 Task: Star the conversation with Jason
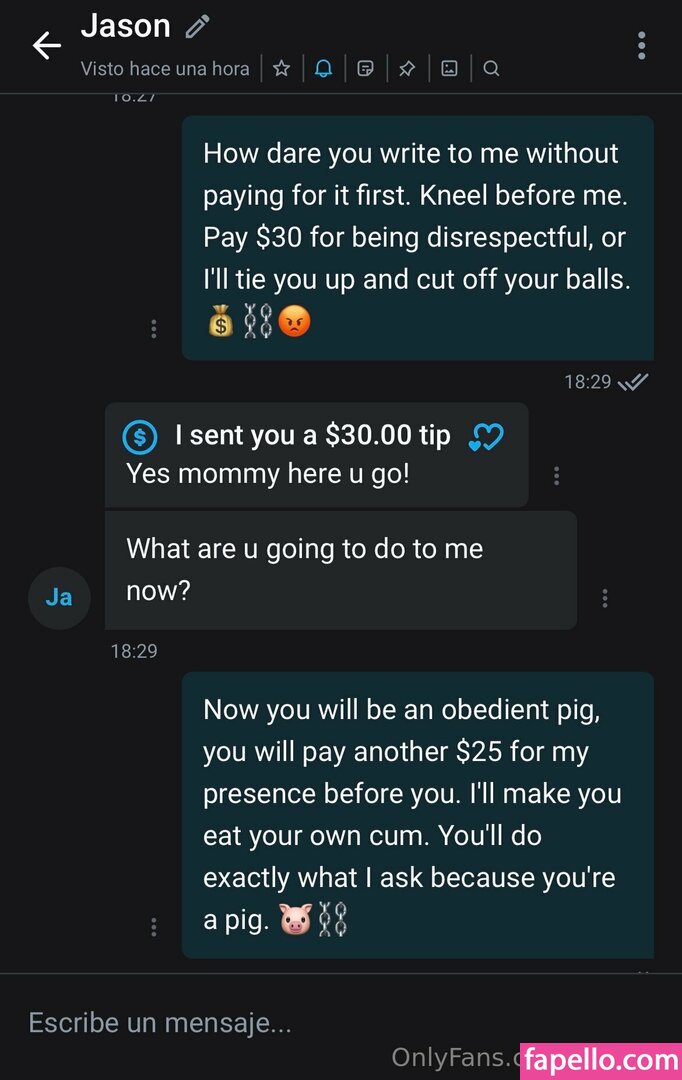coord(282,69)
